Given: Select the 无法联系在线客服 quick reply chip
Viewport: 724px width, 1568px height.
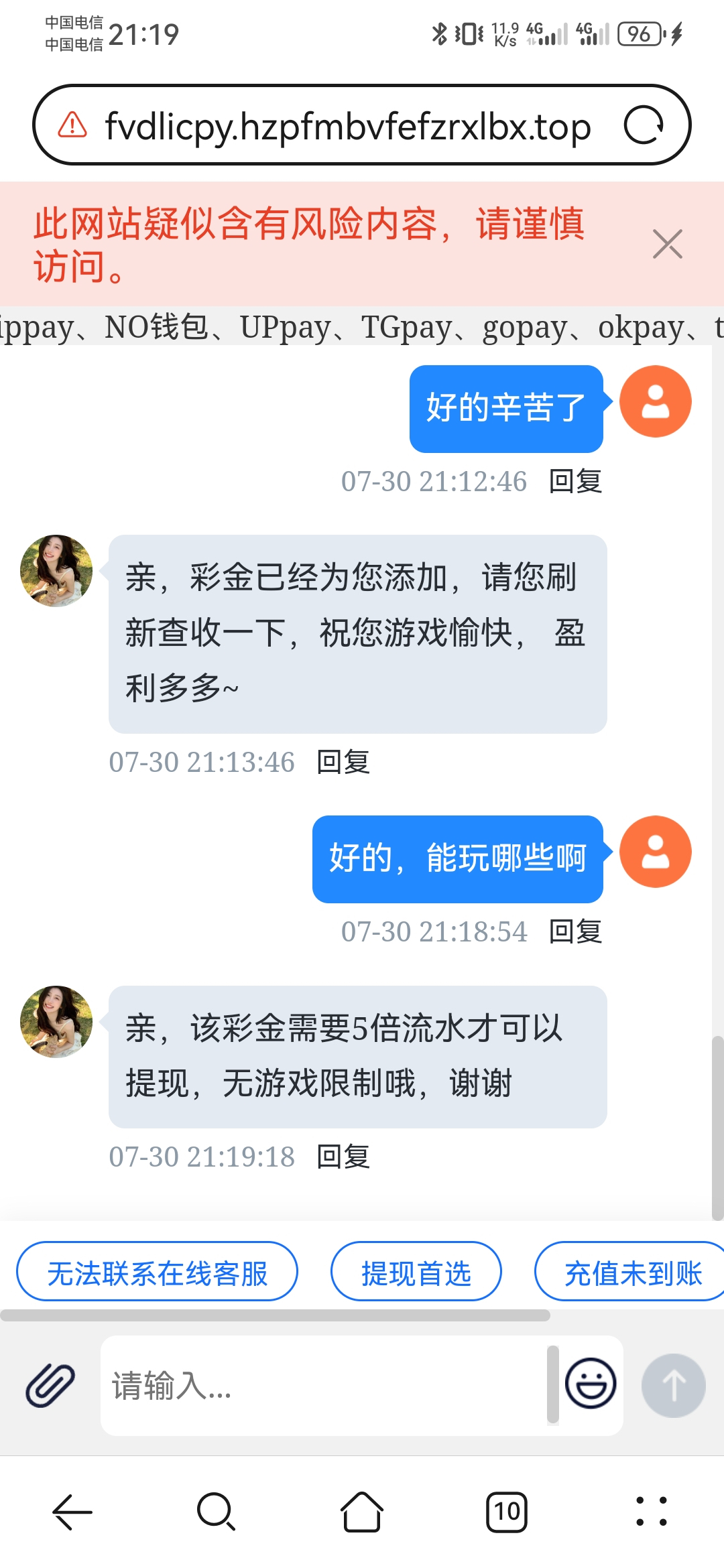Looking at the screenshot, I should coord(157,1273).
